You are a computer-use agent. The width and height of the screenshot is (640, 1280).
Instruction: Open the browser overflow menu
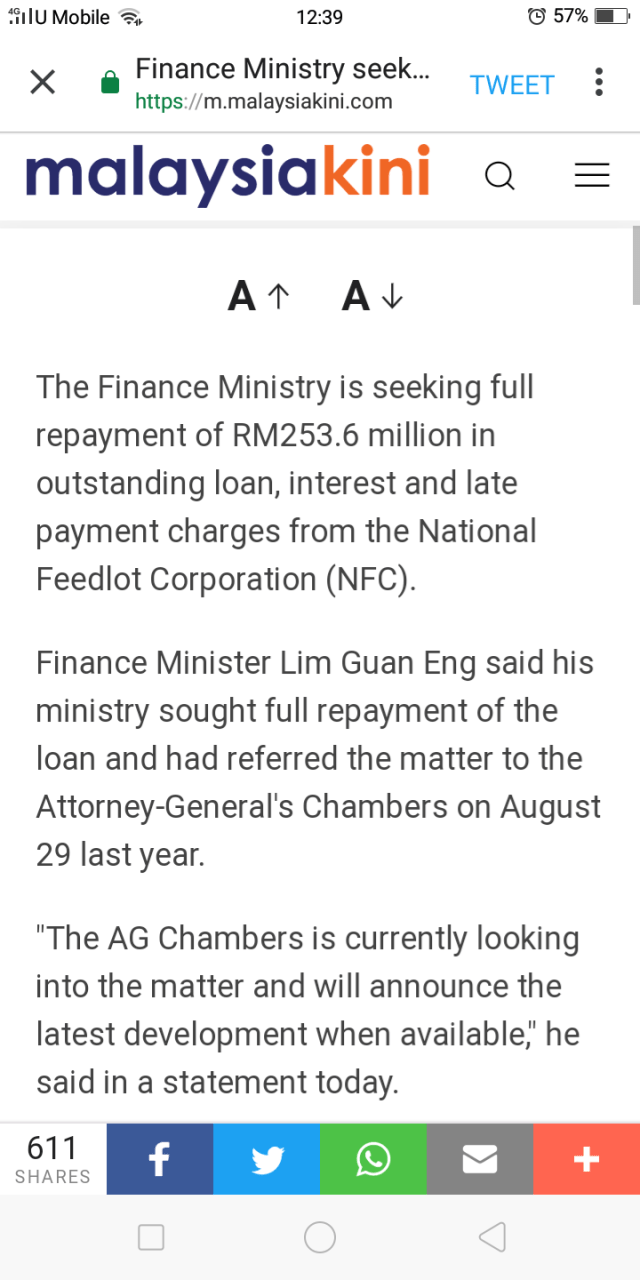598,82
